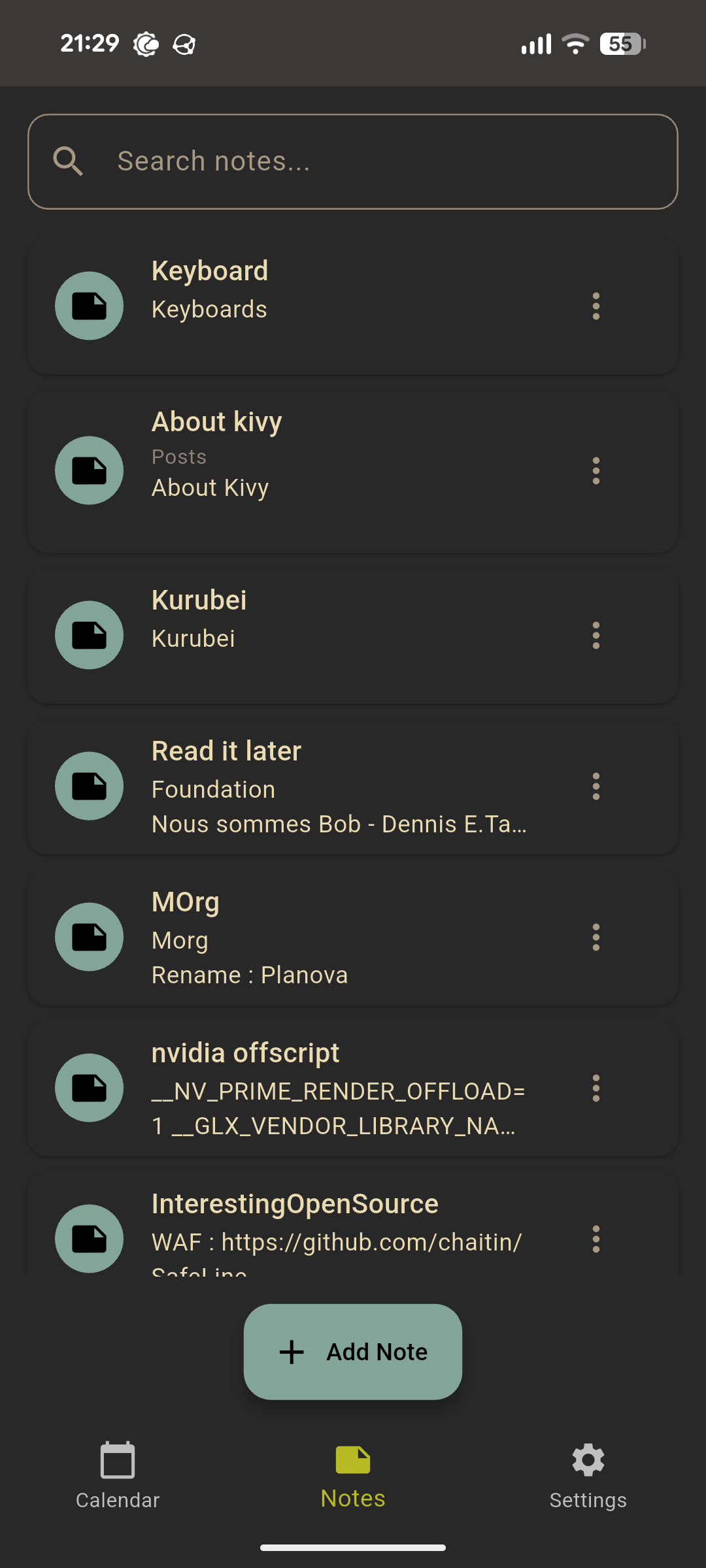Click the search magnifier icon

(69, 161)
